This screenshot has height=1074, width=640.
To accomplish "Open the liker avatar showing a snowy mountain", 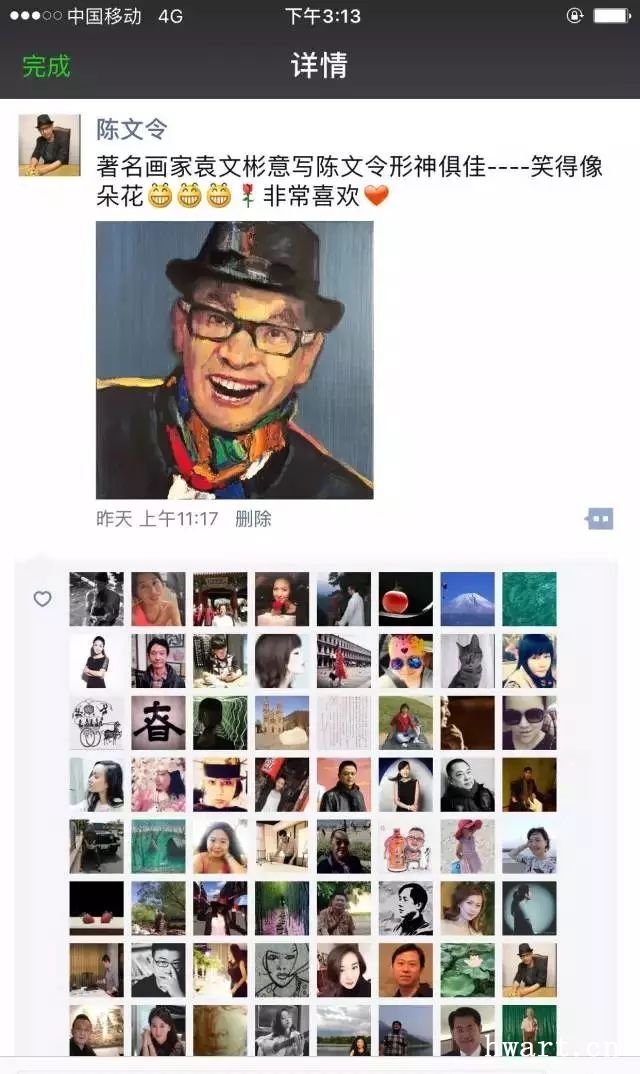I will [x=467, y=599].
